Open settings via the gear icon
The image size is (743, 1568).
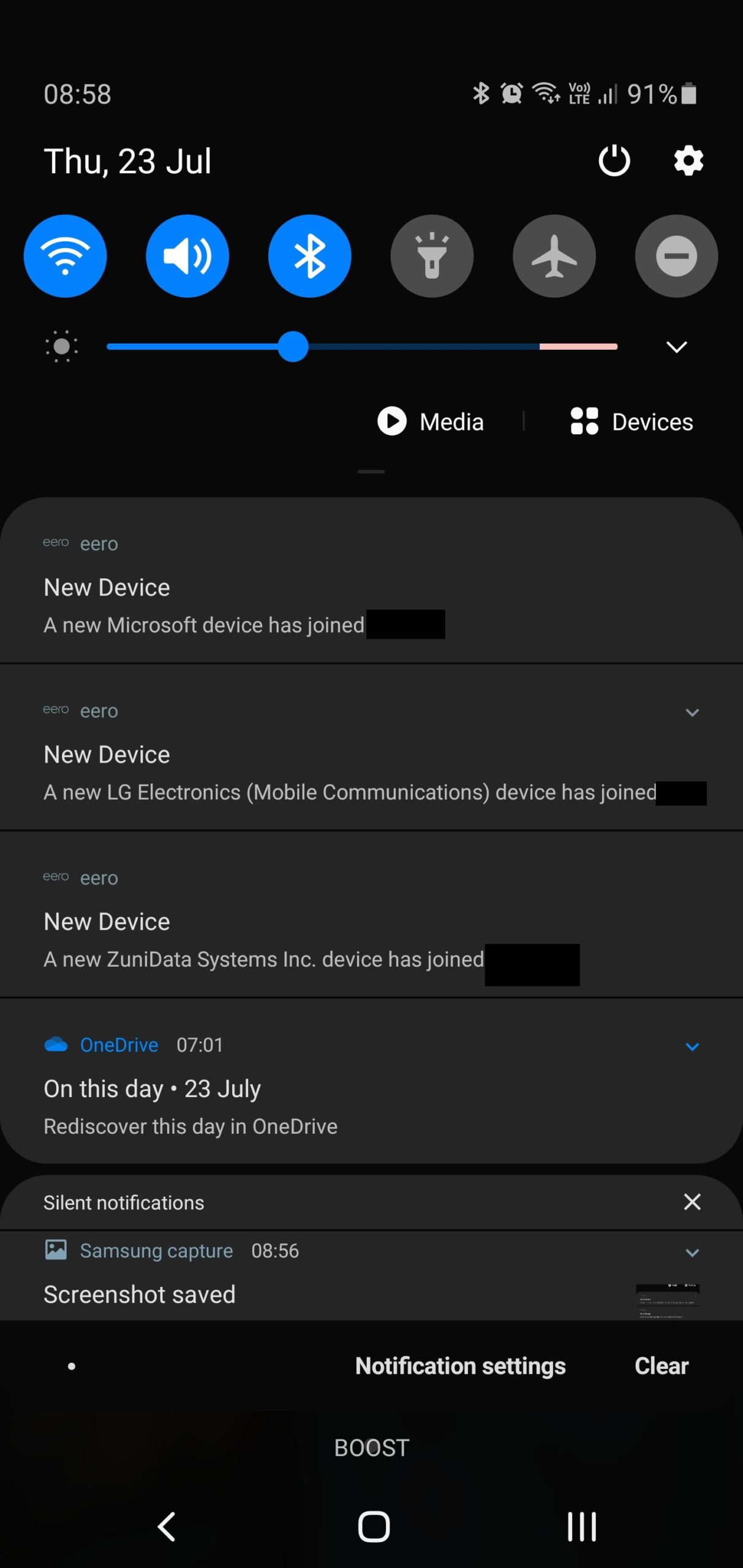coord(688,161)
